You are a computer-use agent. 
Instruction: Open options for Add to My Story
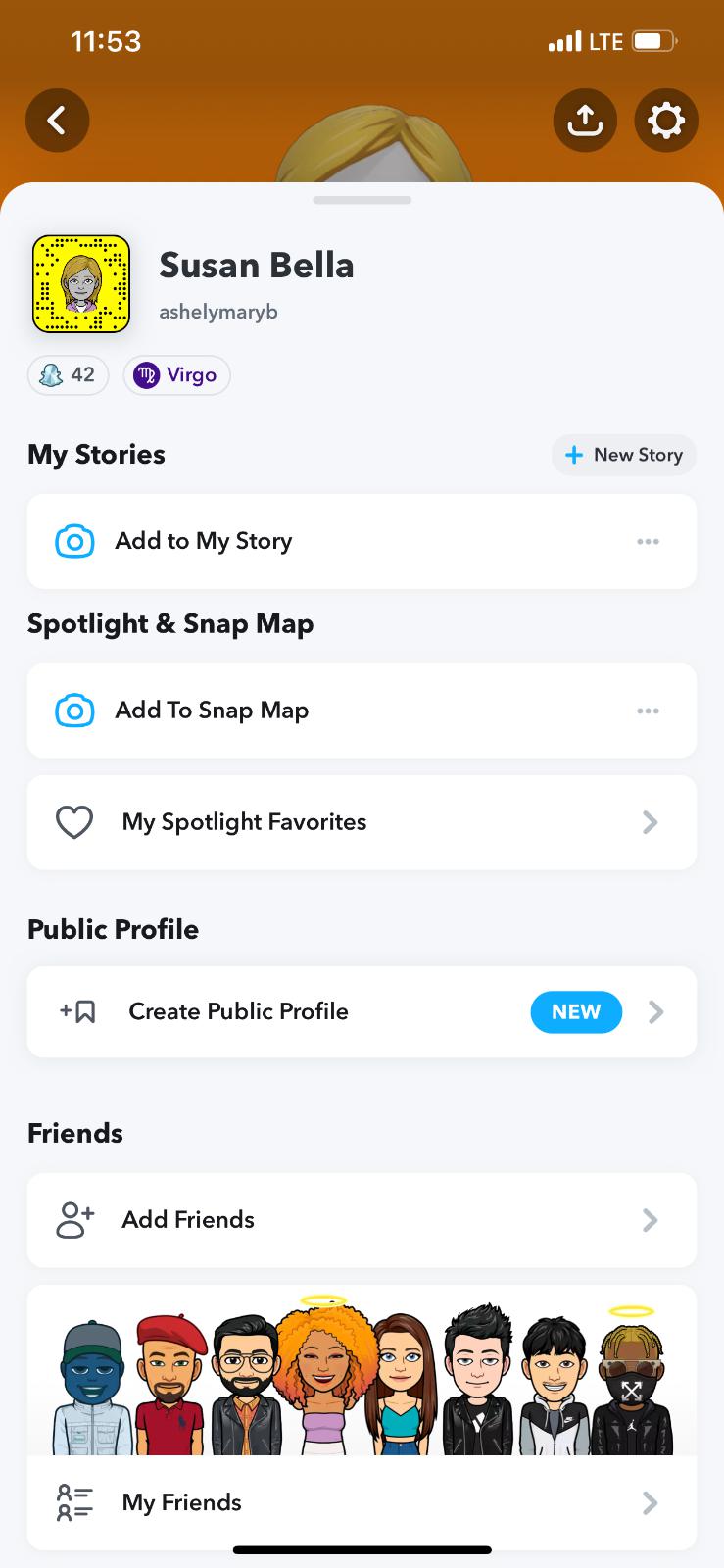[648, 541]
